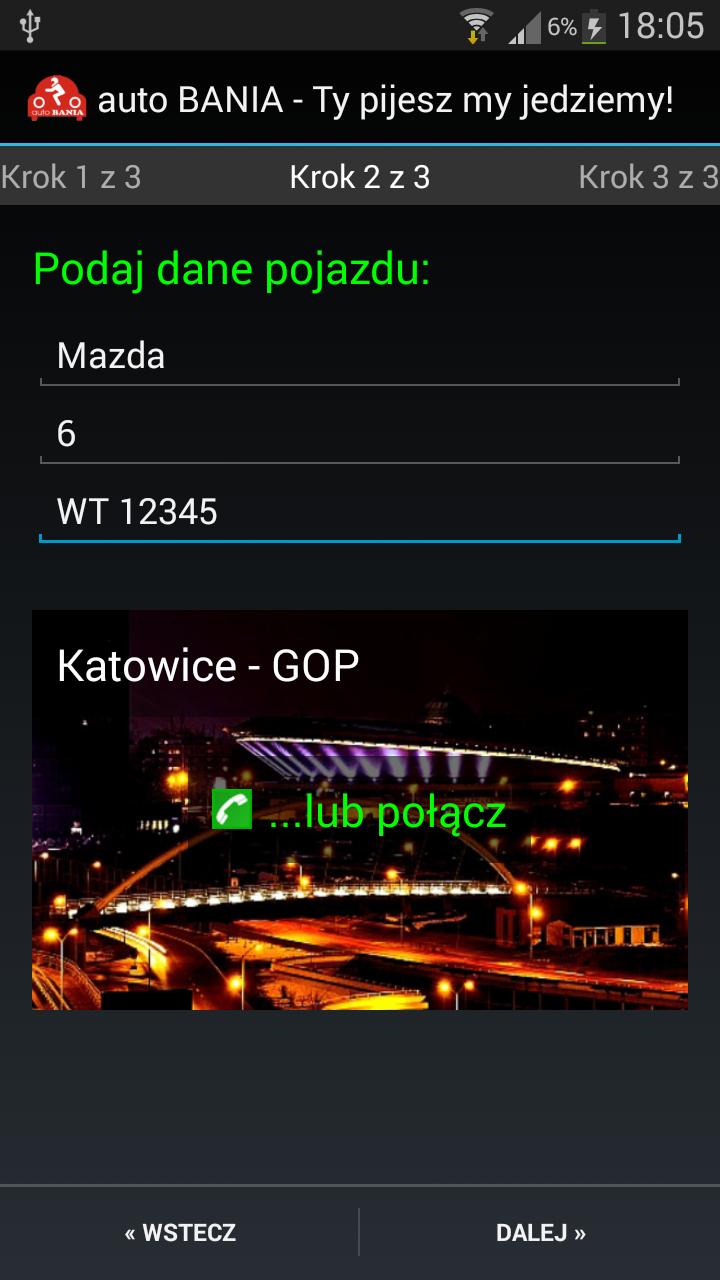Tap the WSTECZ button
Image resolution: width=720 pixels, height=1280 pixels.
(x=179, y=1232)
